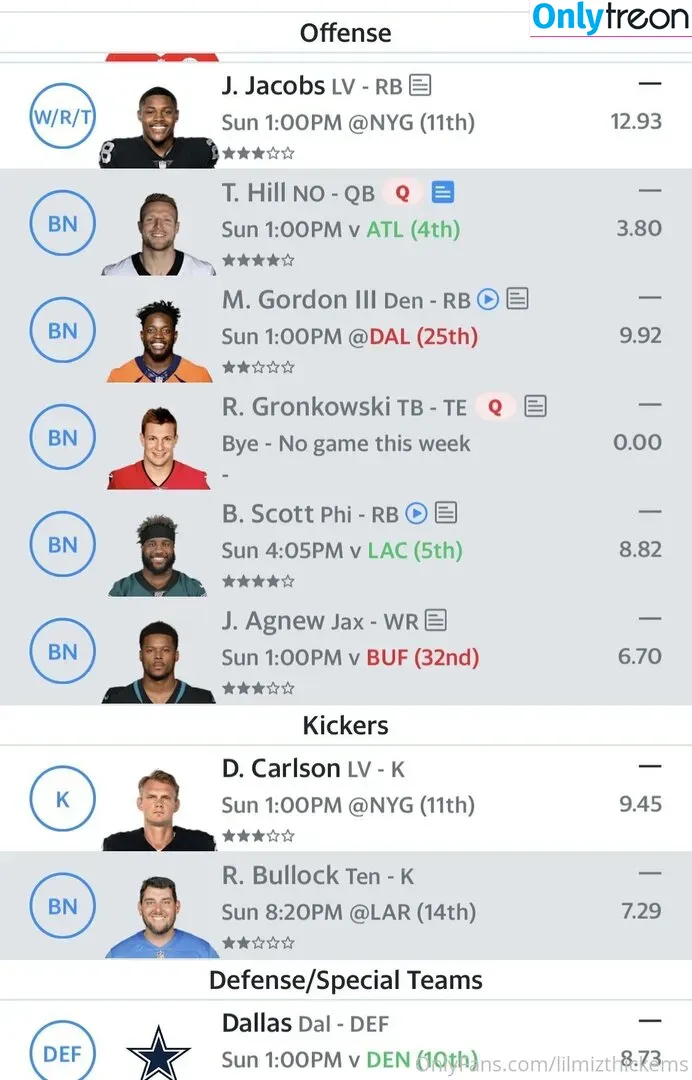Screen dimensions: 692x1080
Task: Open T. Hill player details
Action: coord(255,193)
